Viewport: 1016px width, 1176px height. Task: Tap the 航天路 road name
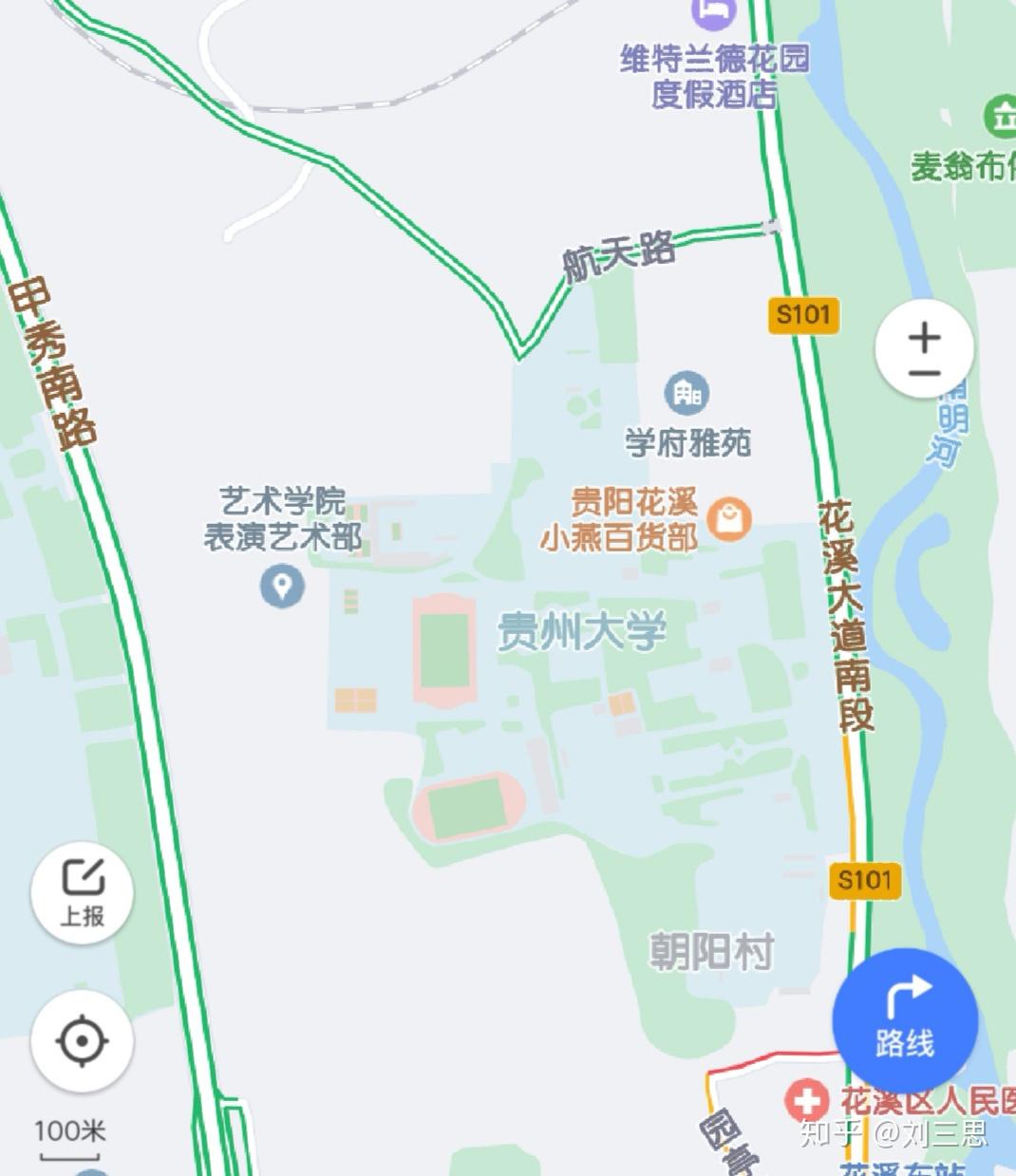(x=618, y=252)
